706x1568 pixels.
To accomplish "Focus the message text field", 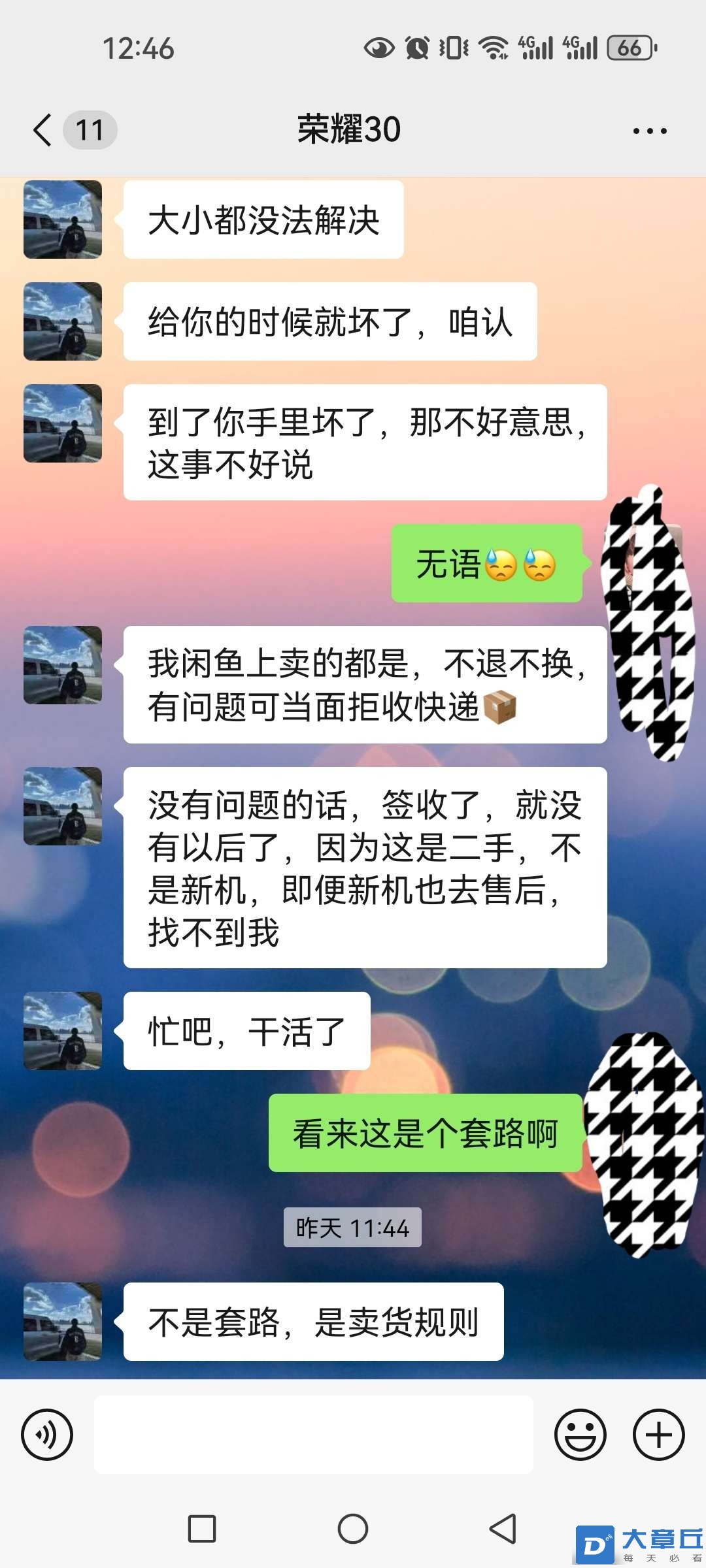I will [314, 1435].
